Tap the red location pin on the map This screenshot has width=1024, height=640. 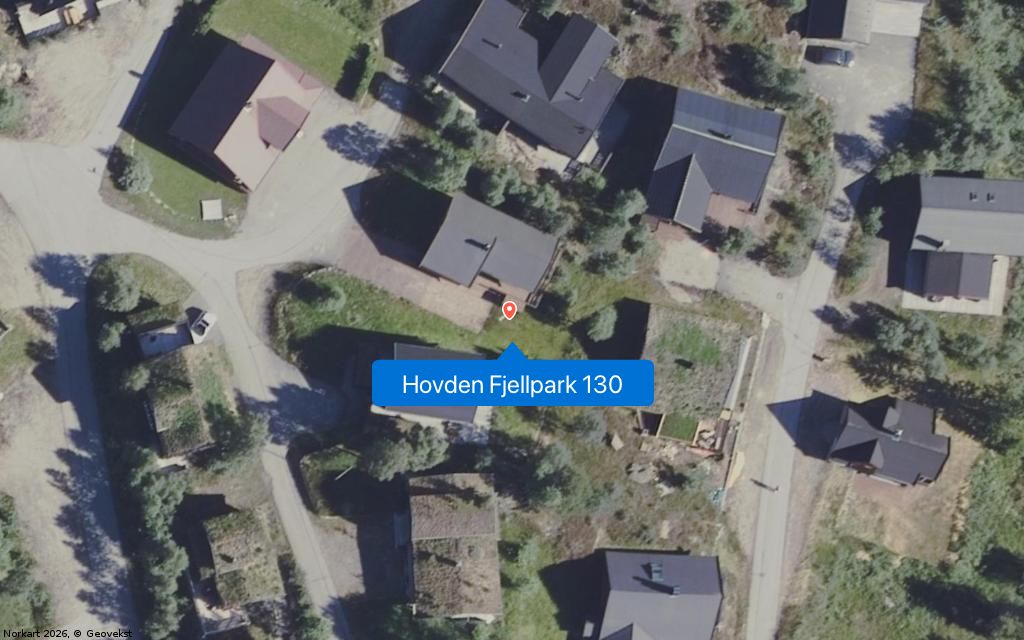click(509, 310)
